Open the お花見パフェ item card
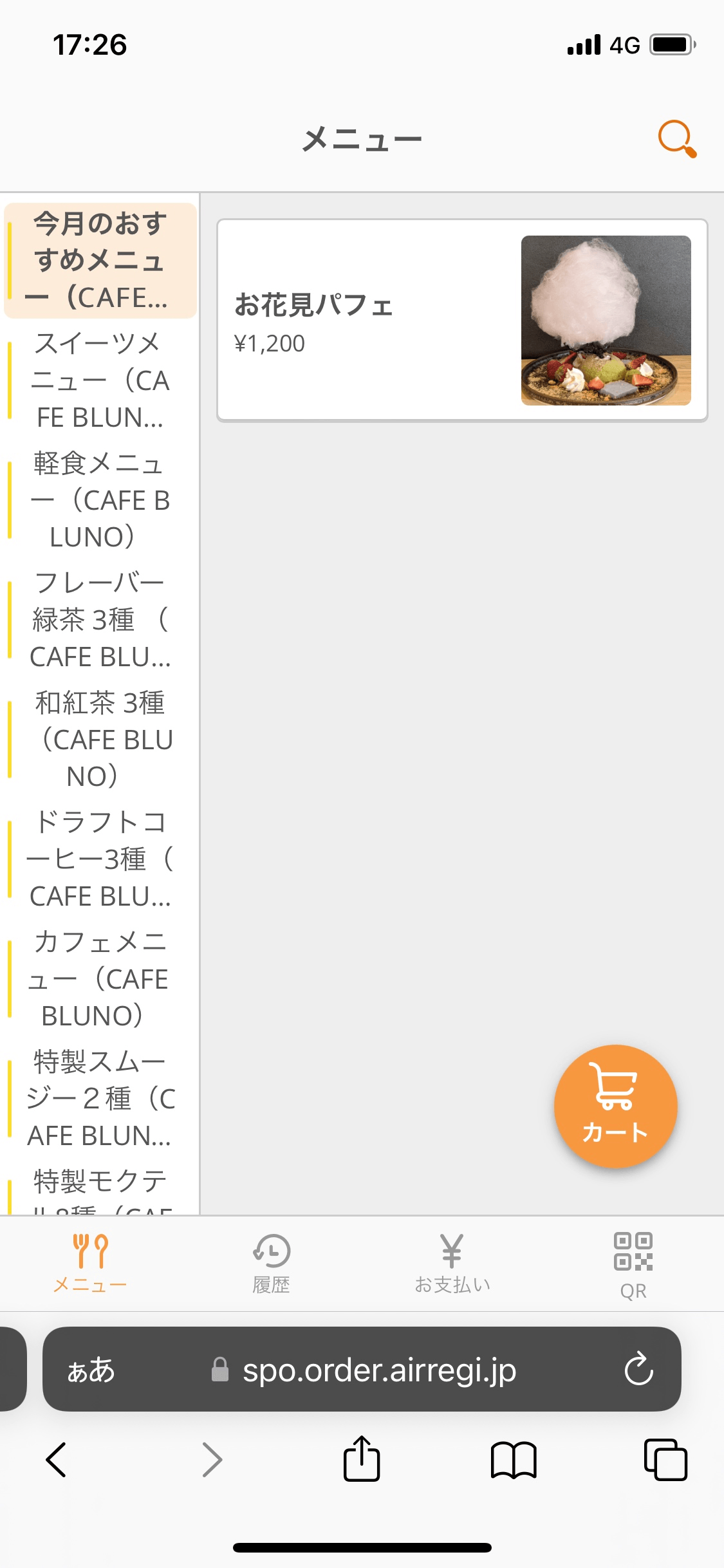Viewport: 724px width, 1568px height. tap(462, 321)
